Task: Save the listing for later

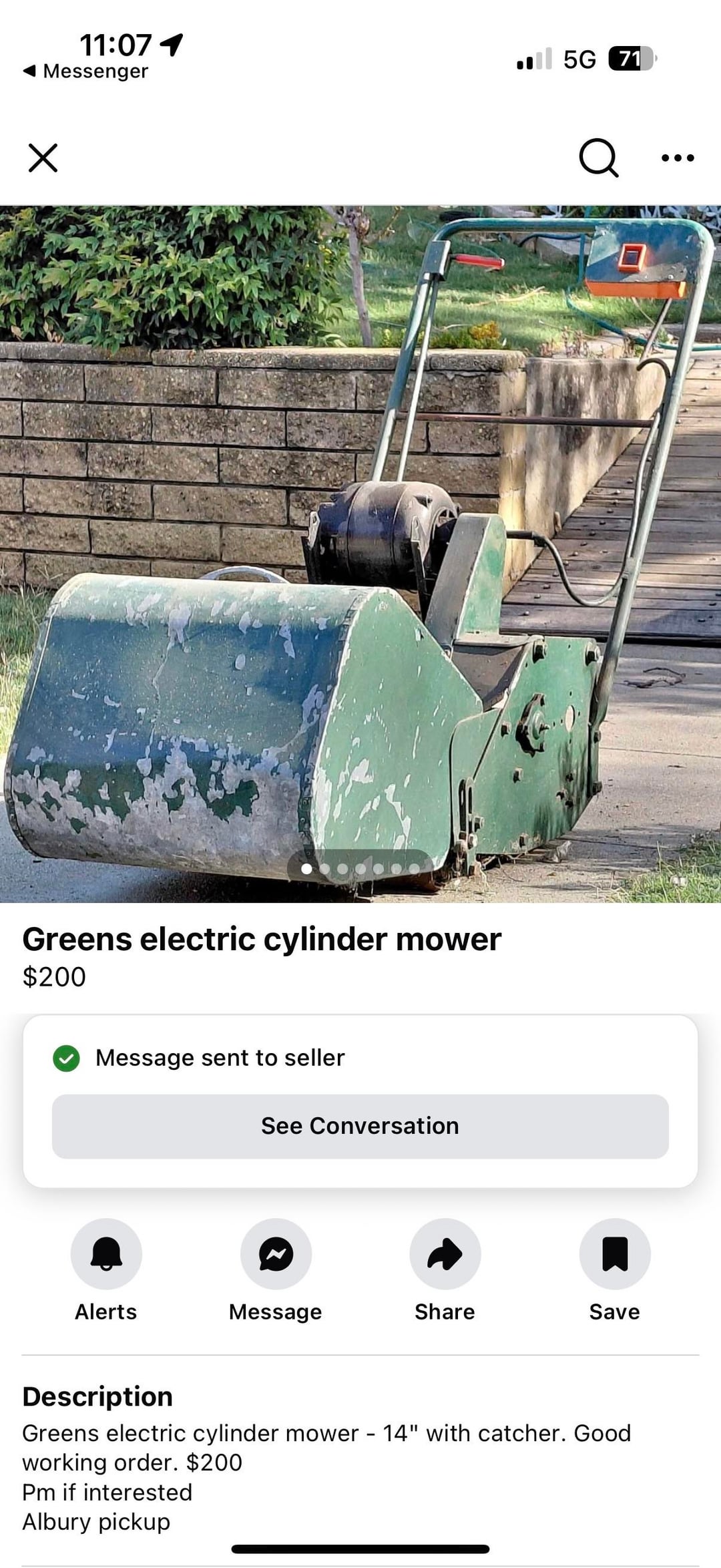Action: click(615, 1253)
